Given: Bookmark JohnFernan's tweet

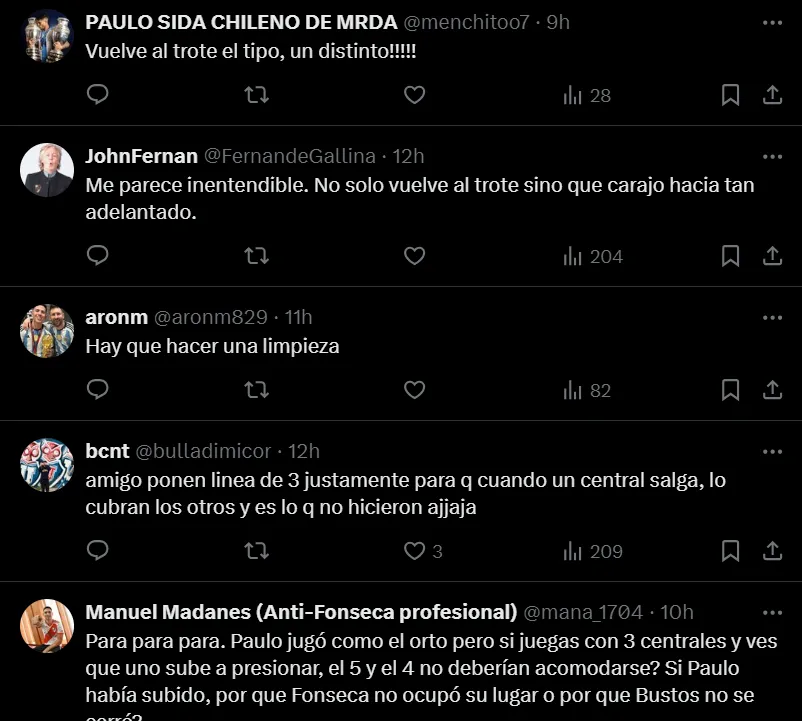Looking at the screenshot, I should [x=730, y=256].
